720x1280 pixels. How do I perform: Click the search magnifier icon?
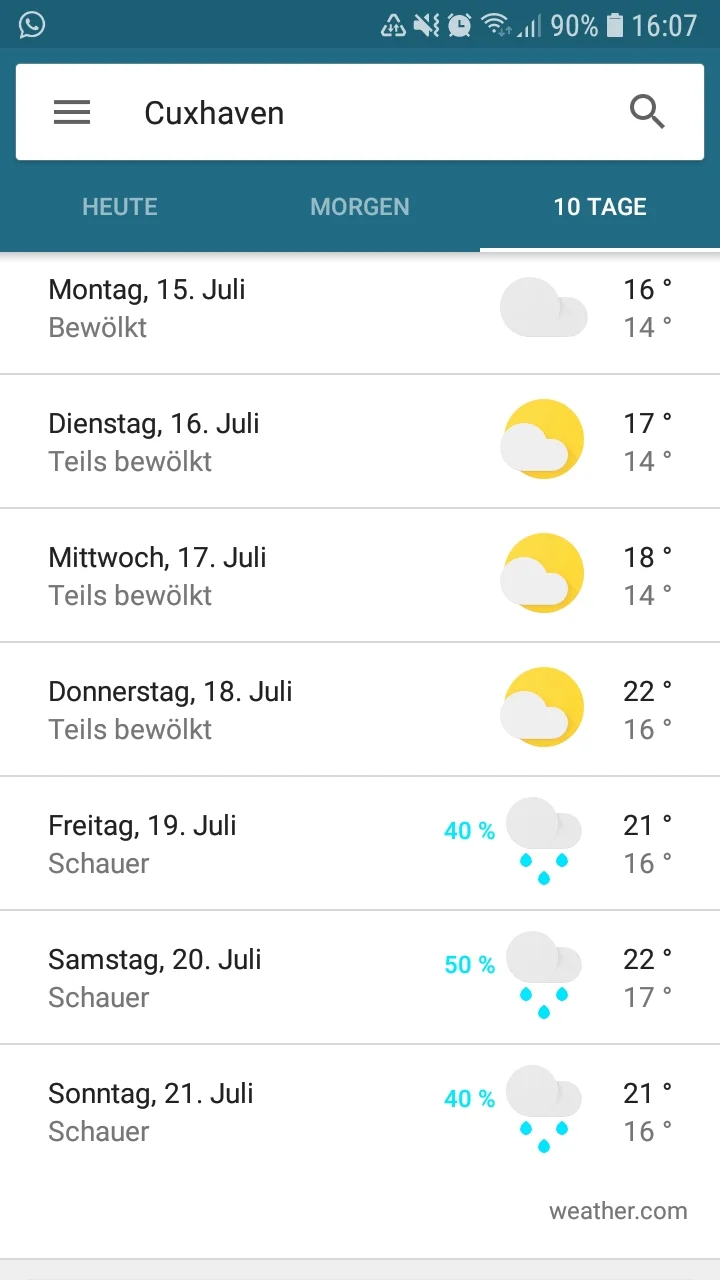[647, 112]
